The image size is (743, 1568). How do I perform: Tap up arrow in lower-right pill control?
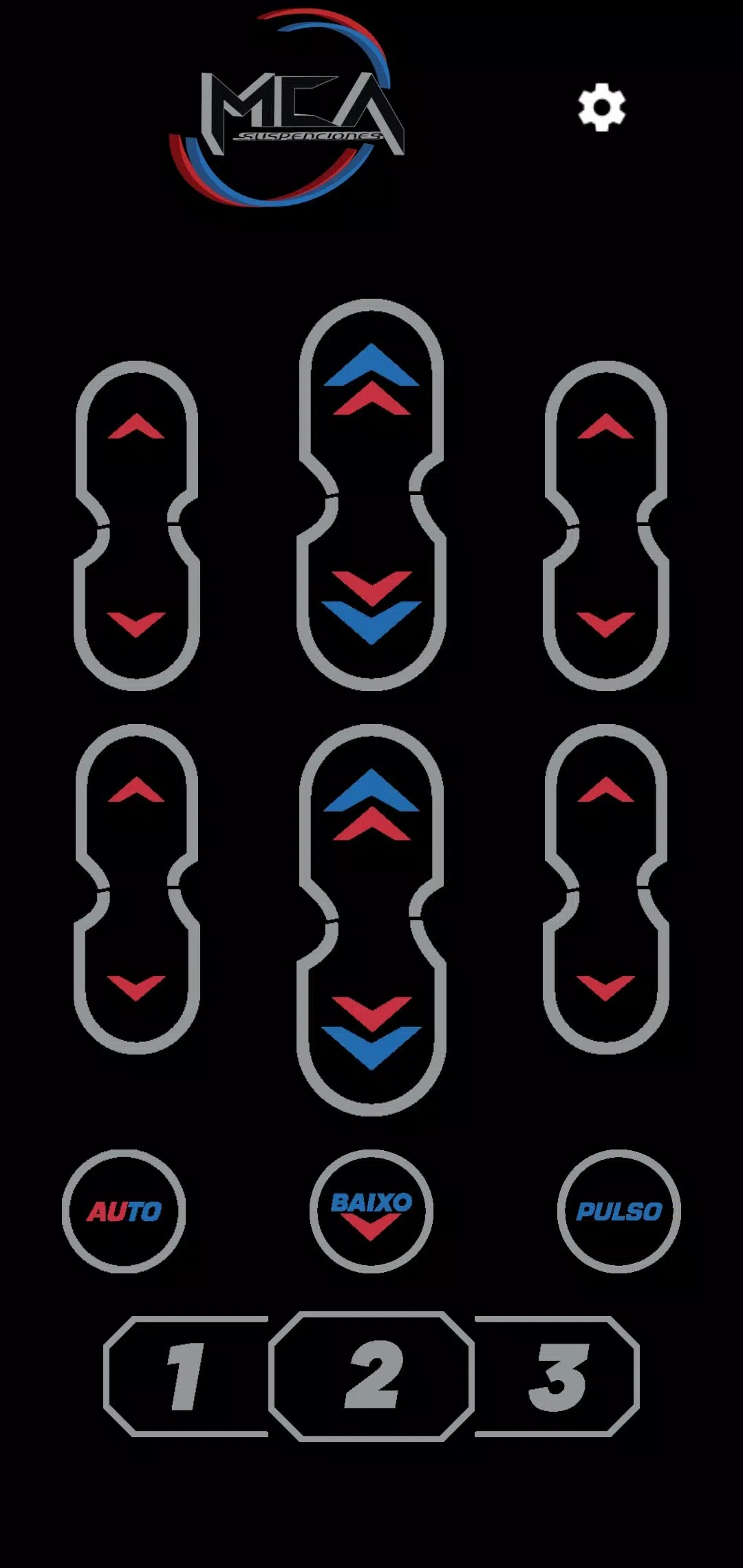point(605,790)
